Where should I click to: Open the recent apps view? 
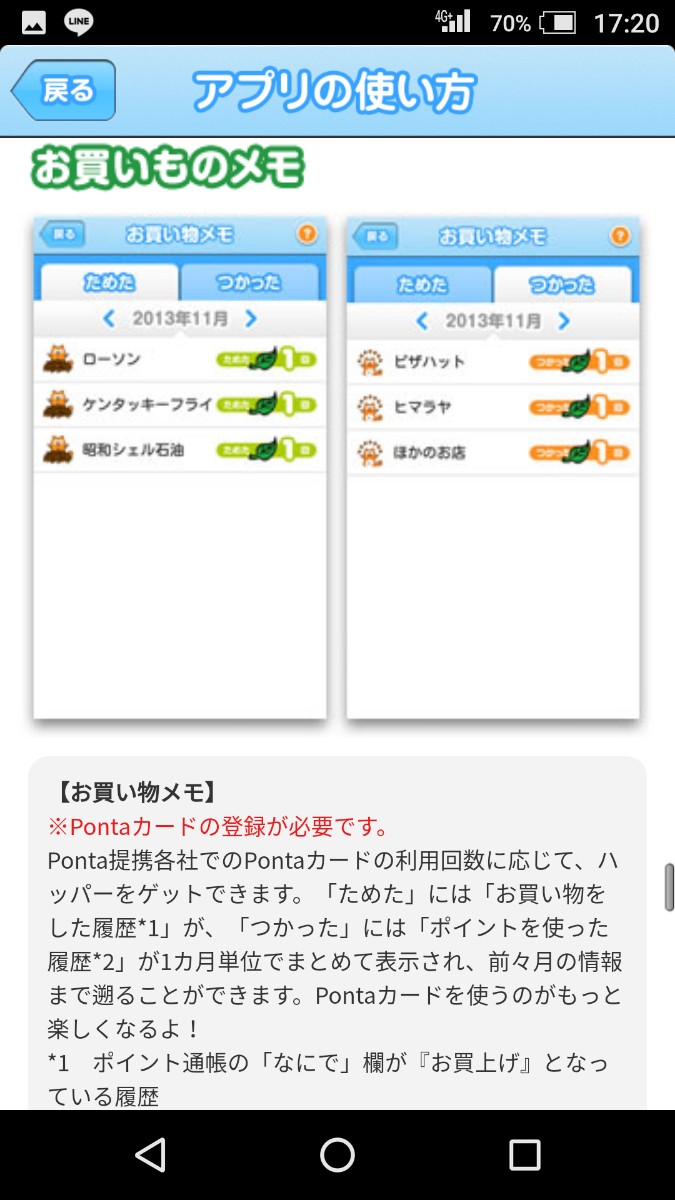[524, 1155]
